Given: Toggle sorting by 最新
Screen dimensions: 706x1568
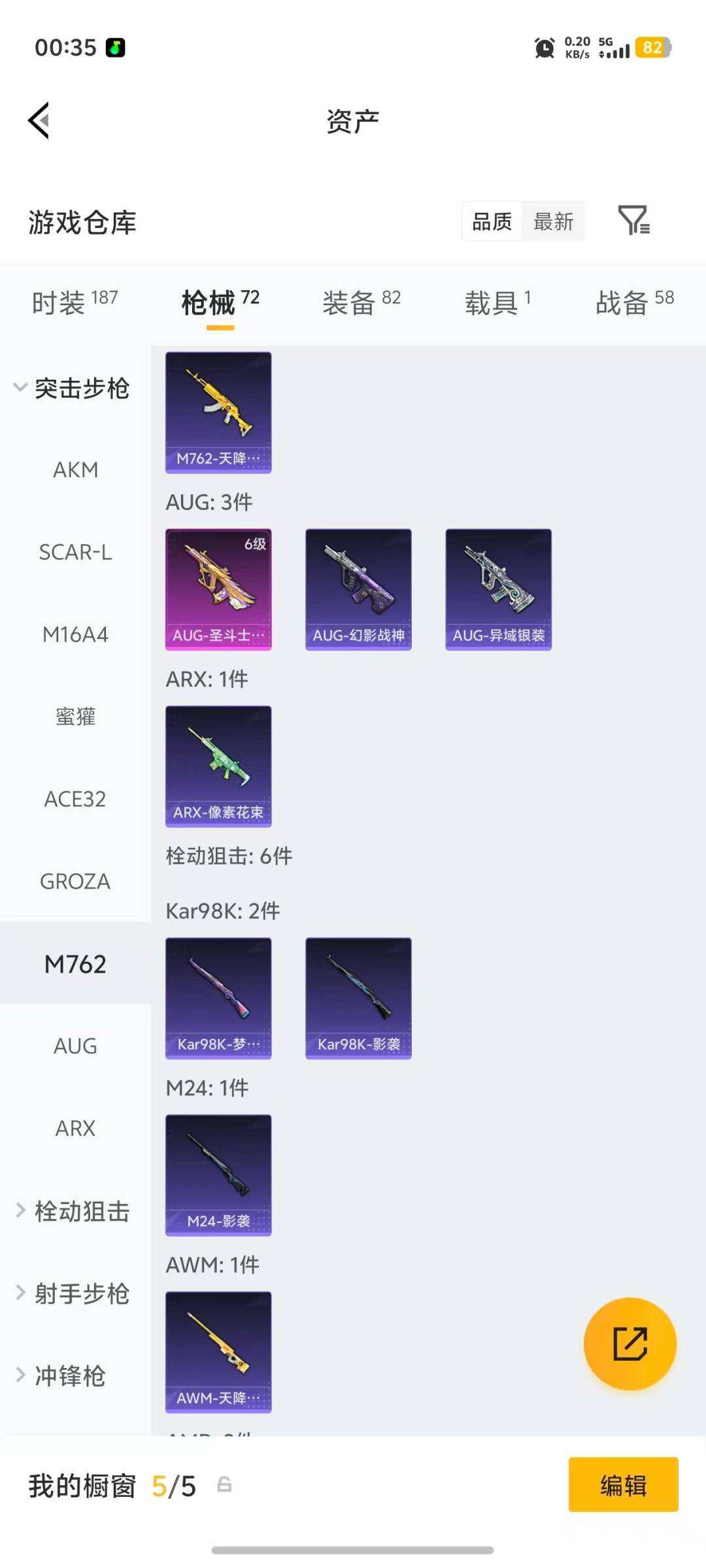Looking at the screenshot, I should (x=553, y=222).
